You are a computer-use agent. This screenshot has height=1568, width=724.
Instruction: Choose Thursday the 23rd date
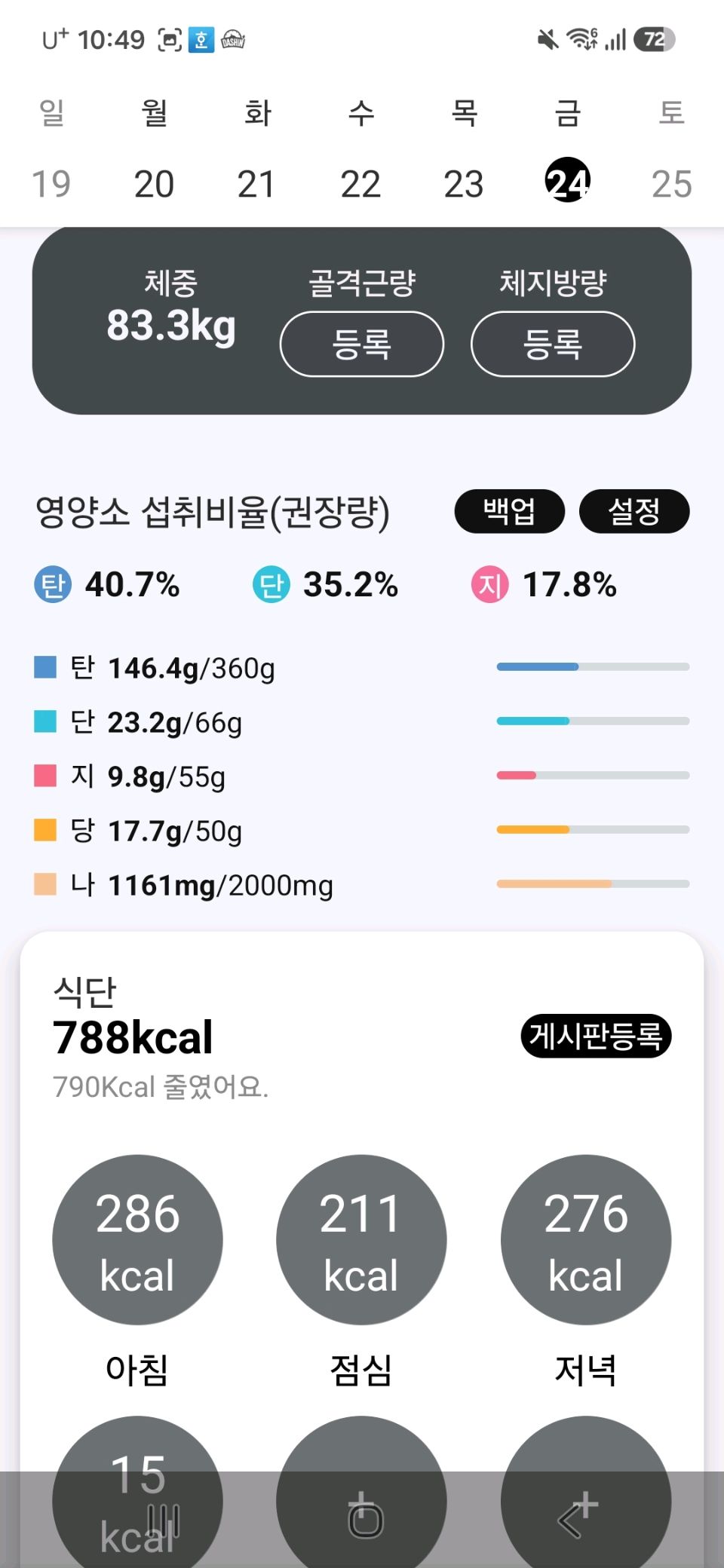tap(464, 184)
